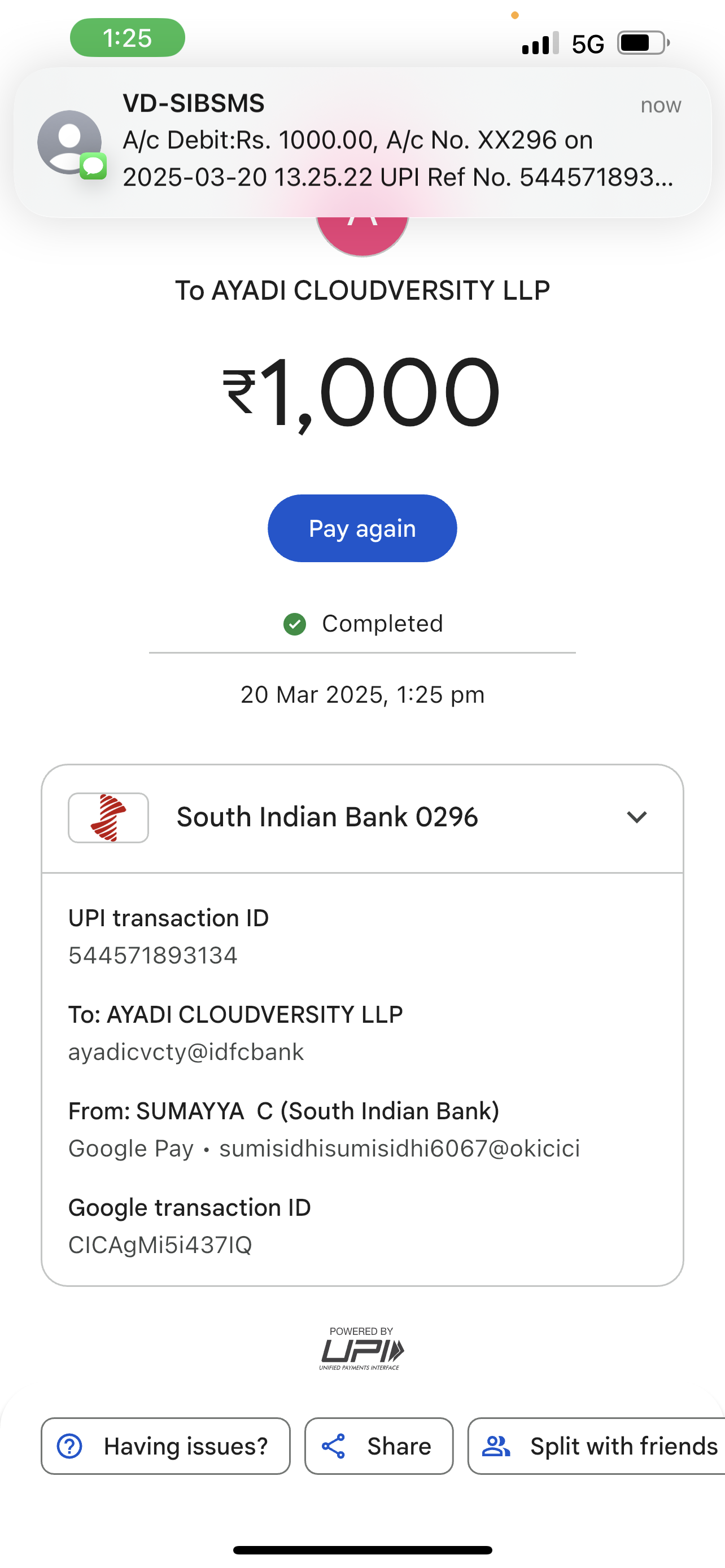The image size is (725, 1568).
Task: Collapse the South Indian Bank 0296 details
Action: [x=636, y=817]
